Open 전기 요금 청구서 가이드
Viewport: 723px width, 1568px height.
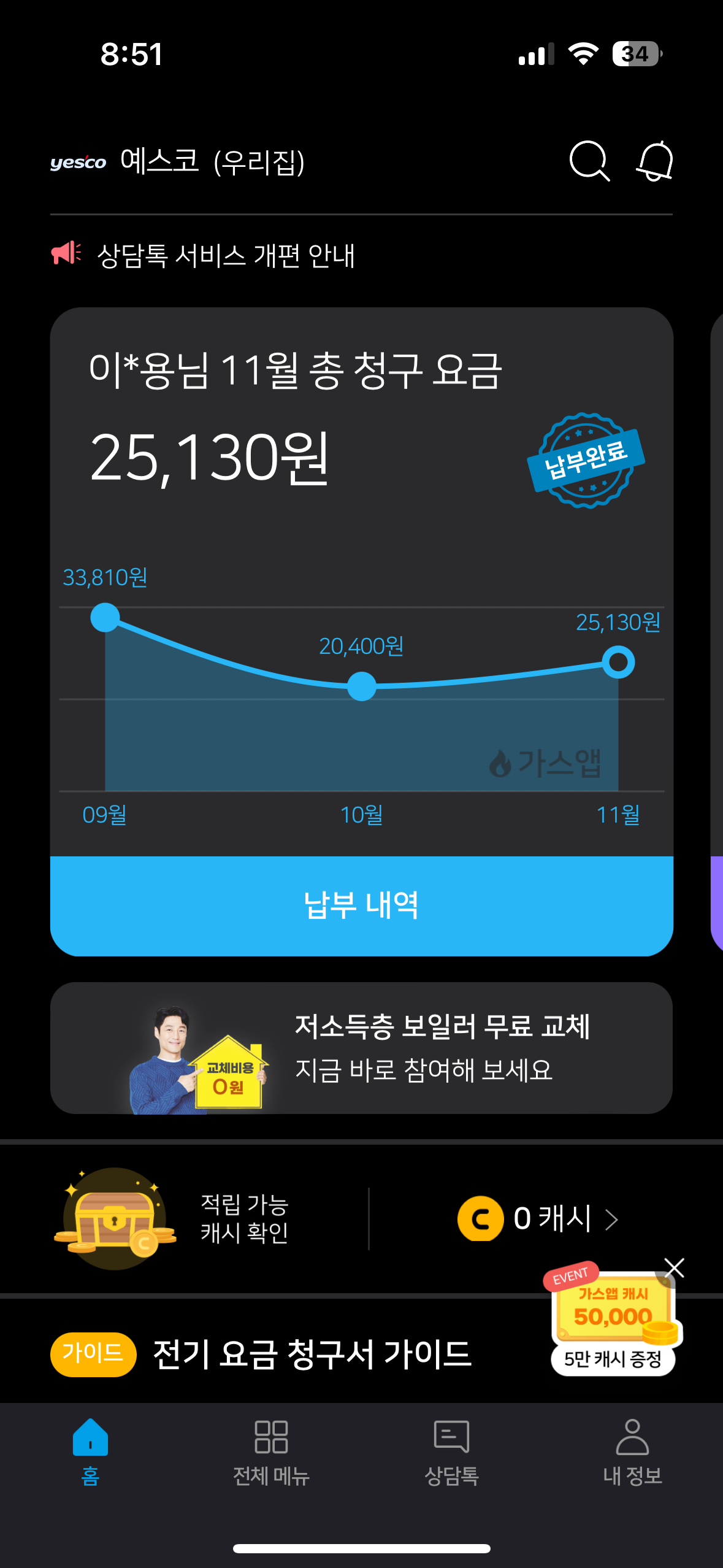pos(312,1355)
